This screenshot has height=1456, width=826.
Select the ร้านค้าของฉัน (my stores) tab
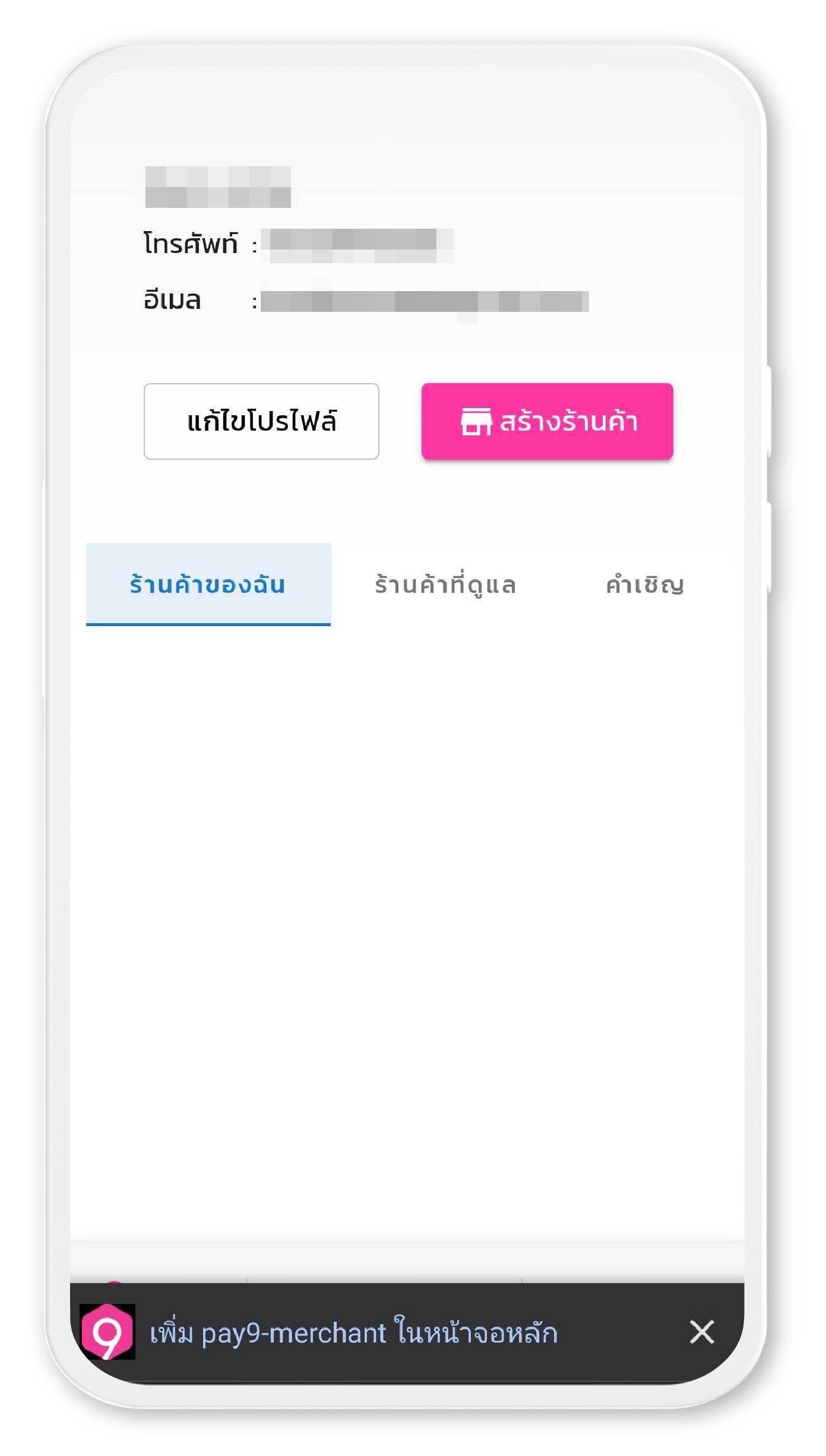pos(208,585)
